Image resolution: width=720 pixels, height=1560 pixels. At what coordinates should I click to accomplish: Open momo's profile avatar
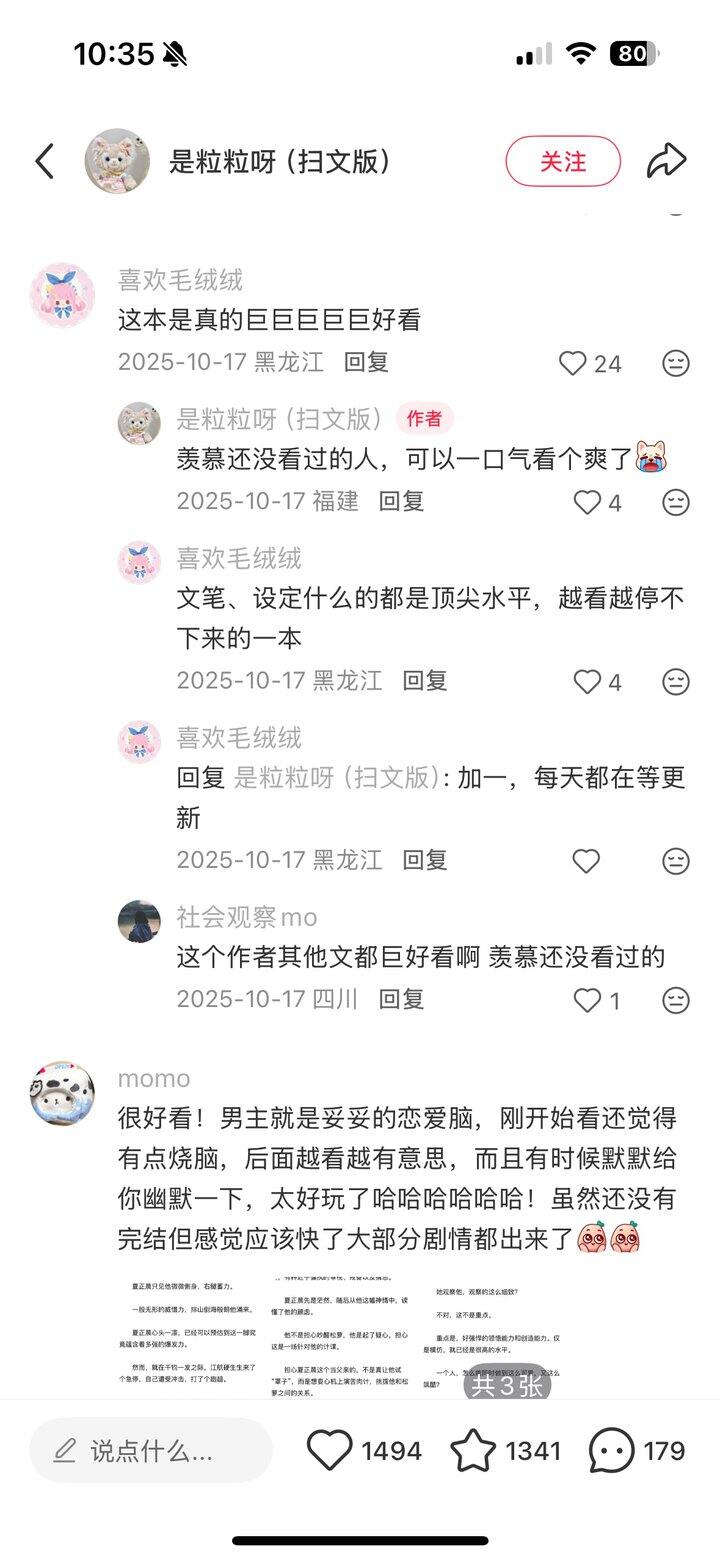62,1095
